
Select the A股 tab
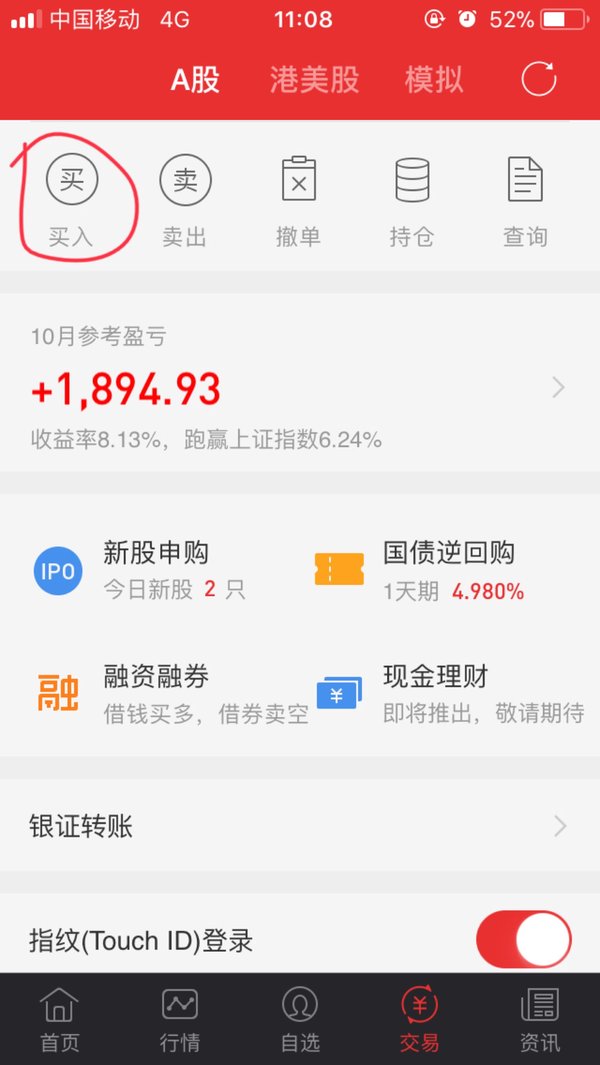coord(195,79)
